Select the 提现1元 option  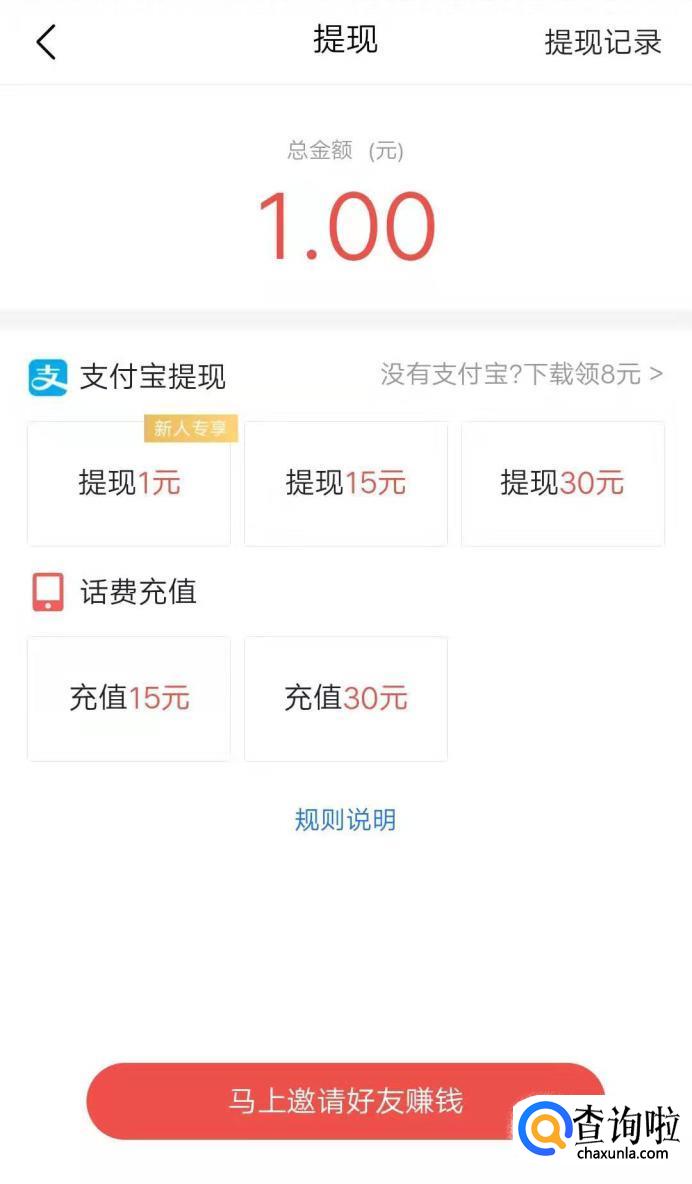[129, 484]
